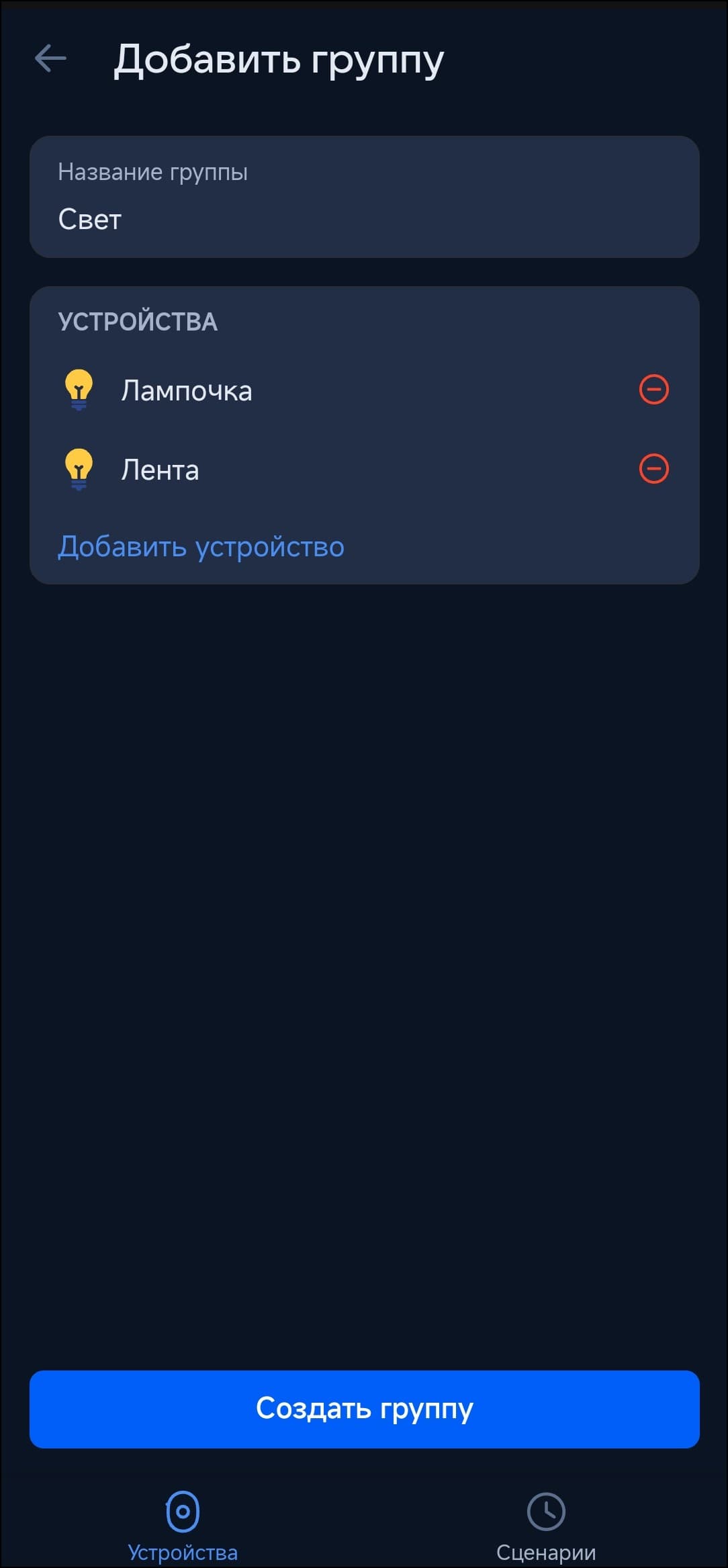The height and width of the screenshot is (1568, 728).
Task: Tap the Добавить устройство link
Action: (201, 547)
